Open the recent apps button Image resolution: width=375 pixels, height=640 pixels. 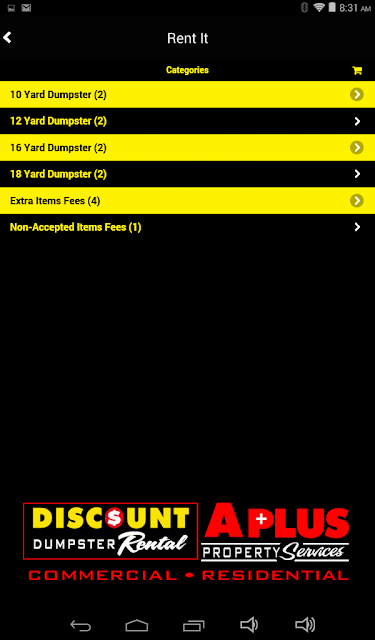pos(193,625)
